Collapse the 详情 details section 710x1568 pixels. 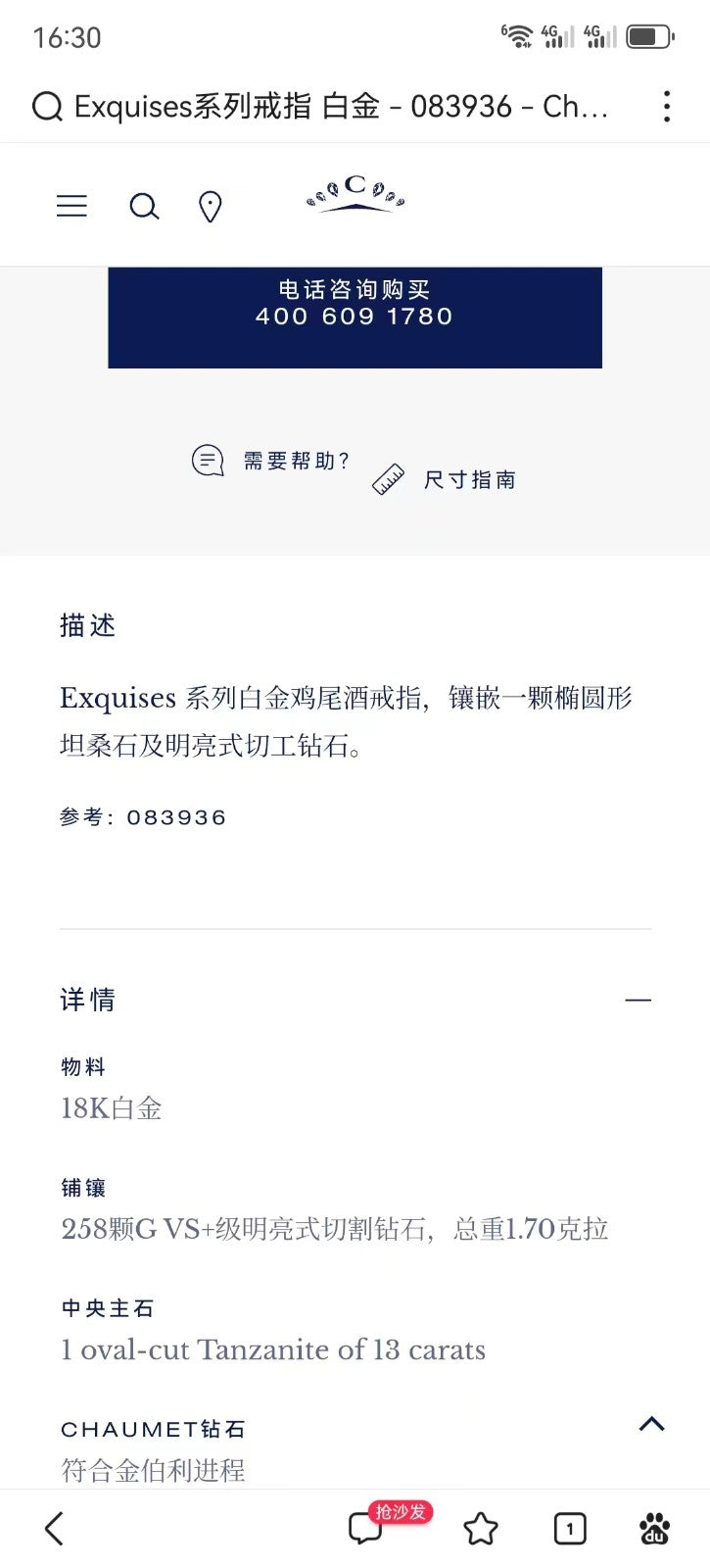[638, 1000]
